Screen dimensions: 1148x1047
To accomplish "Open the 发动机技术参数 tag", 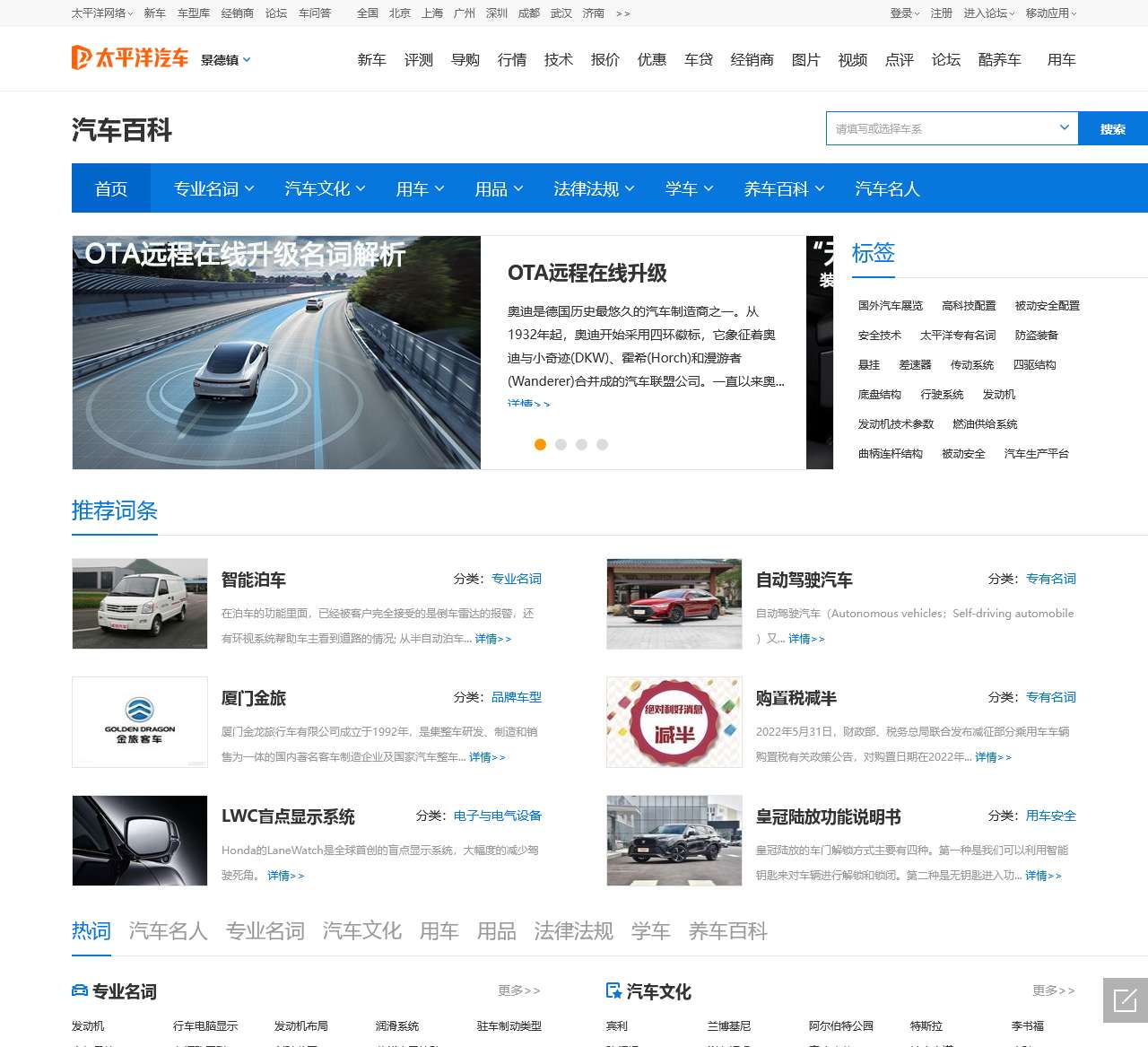I will pyautogui.click(x=895, y=423).
